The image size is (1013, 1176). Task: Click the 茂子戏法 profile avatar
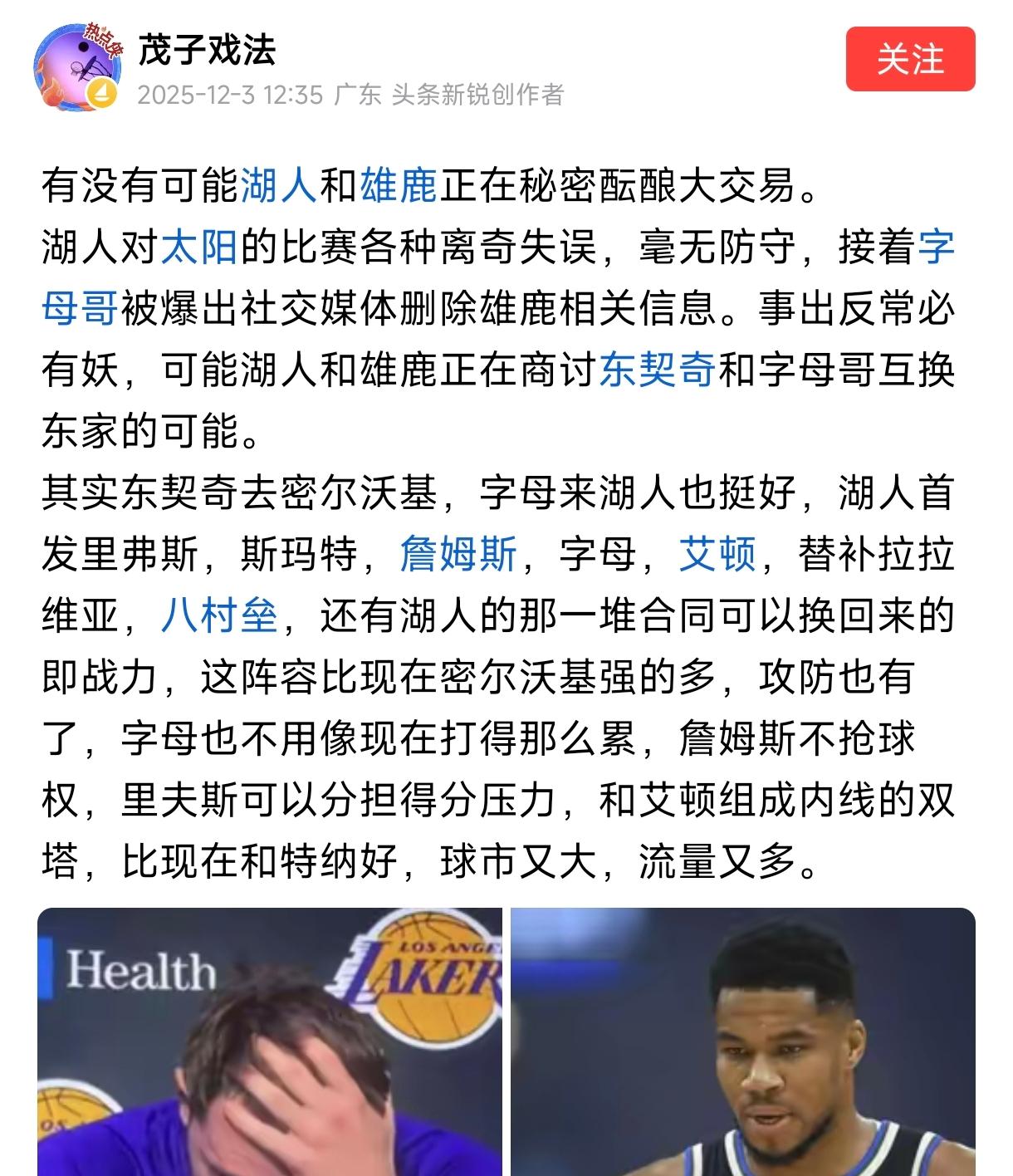coord(79,66)
